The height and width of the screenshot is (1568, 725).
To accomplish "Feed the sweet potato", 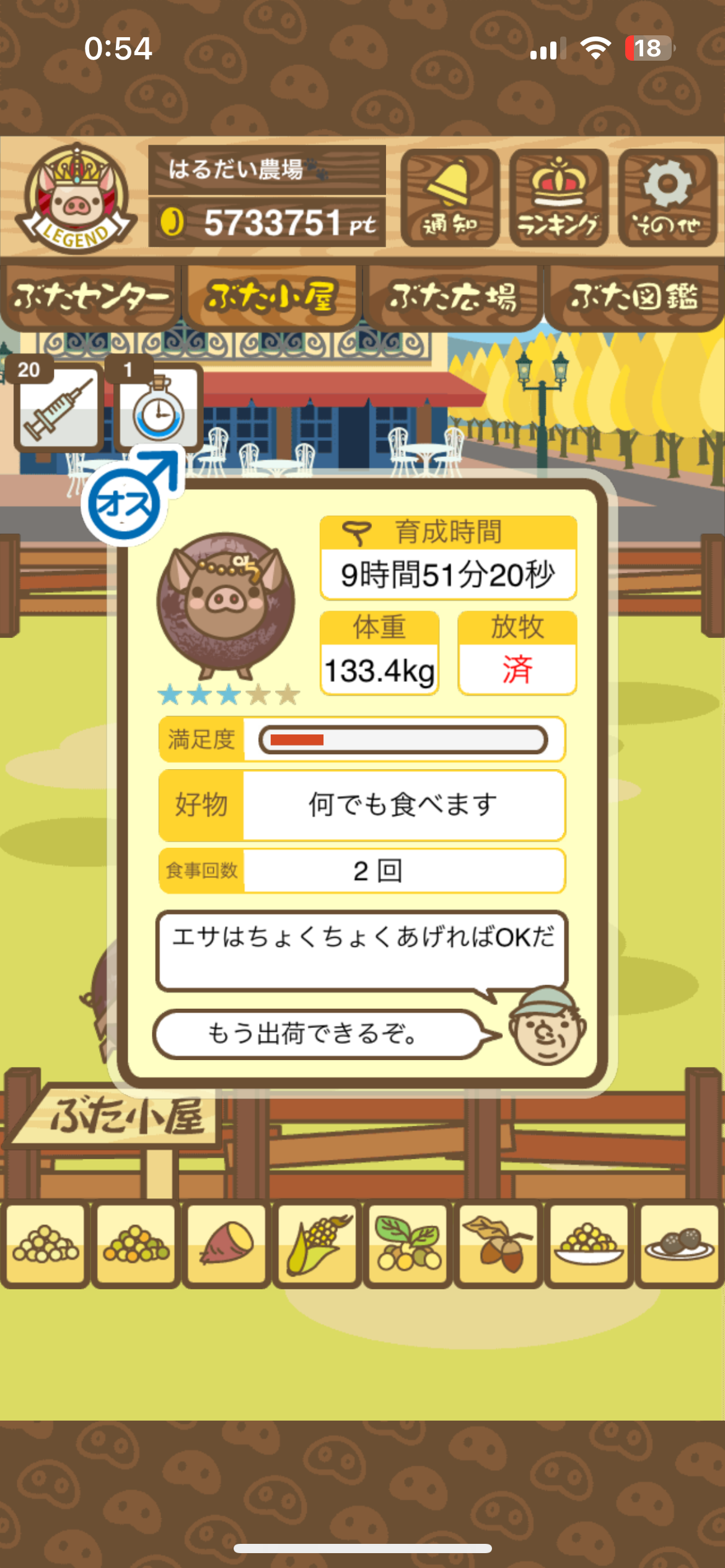I will (x=227, y=1244).
